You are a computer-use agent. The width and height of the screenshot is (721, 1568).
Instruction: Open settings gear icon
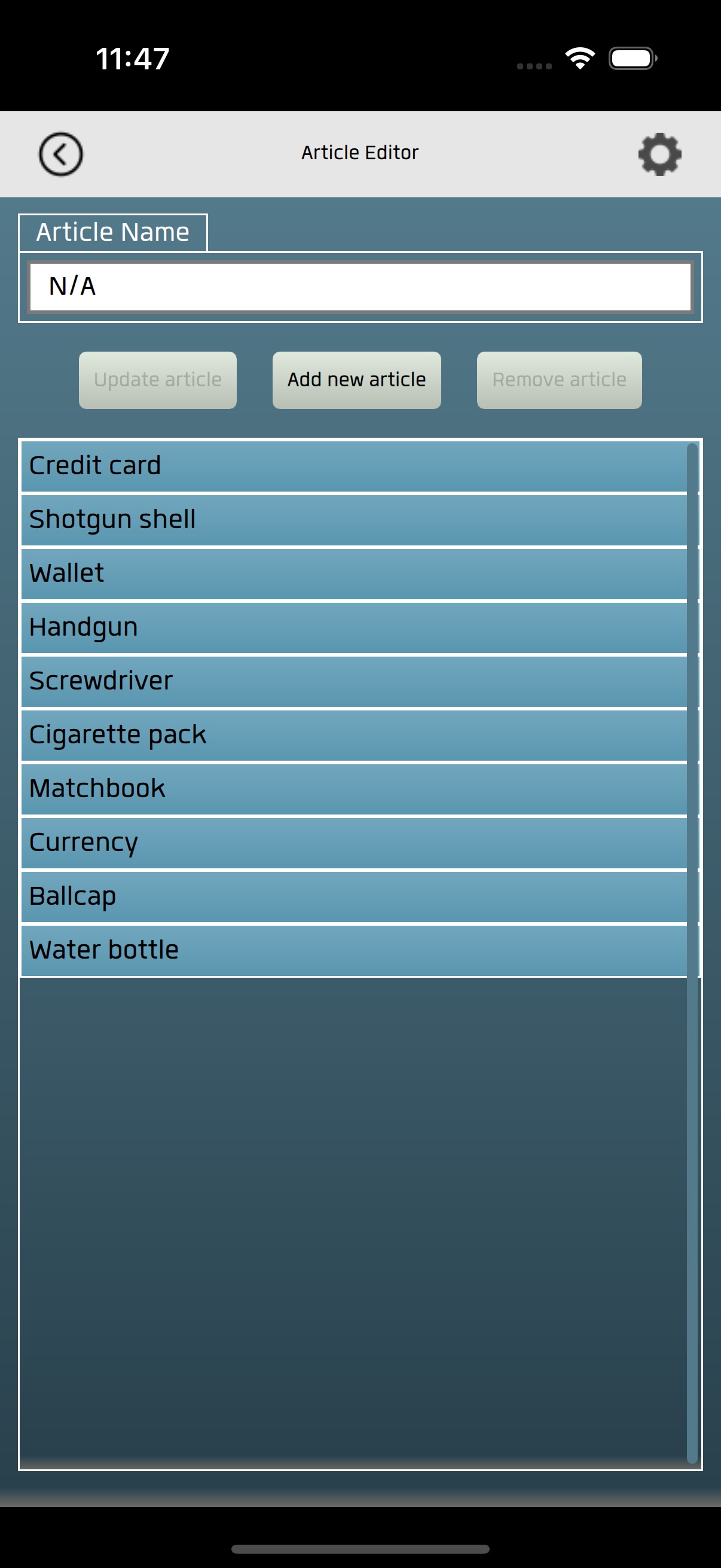(x=659, y=154)
